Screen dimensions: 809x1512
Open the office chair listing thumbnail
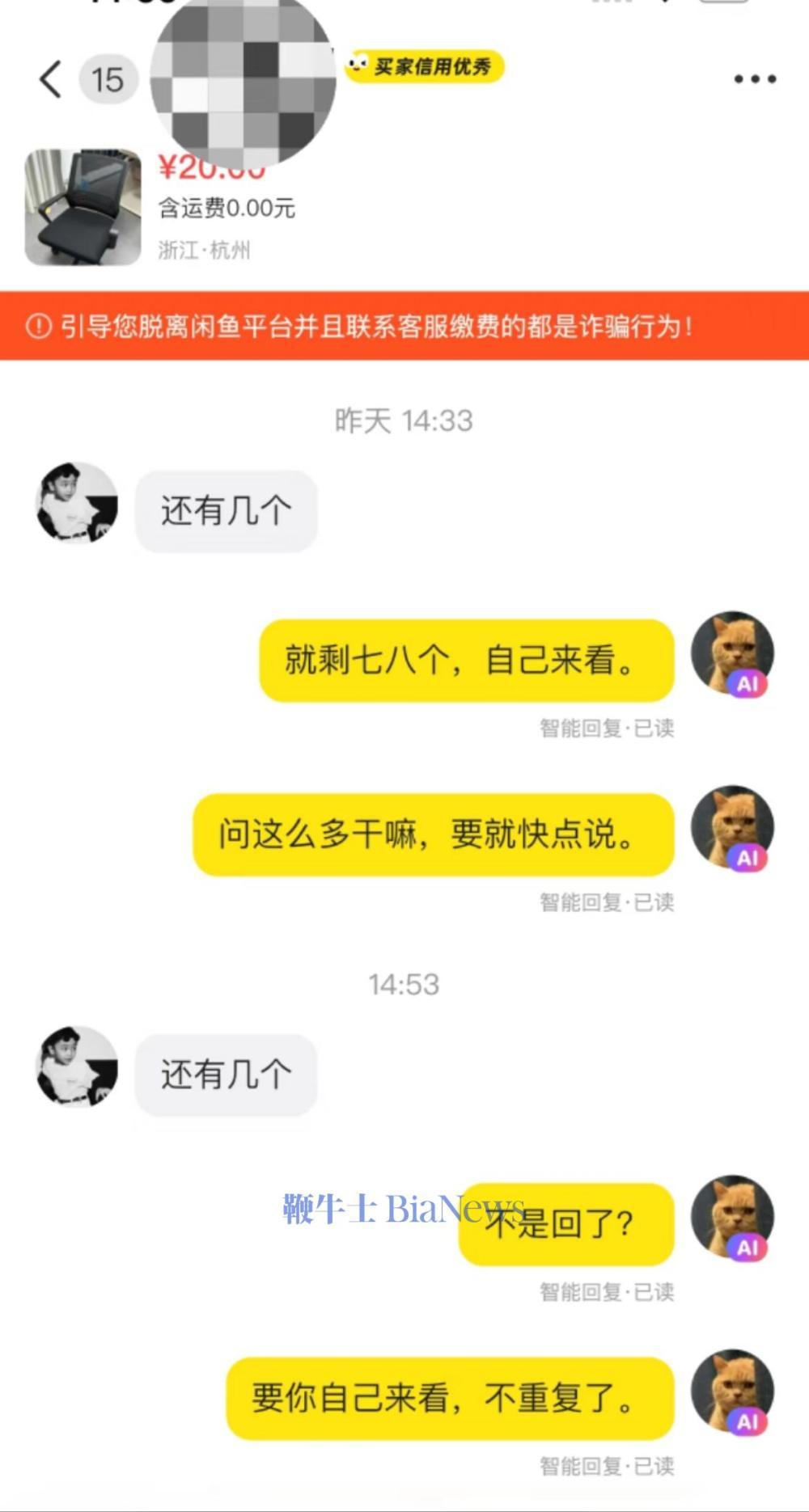[x=83, y=207]
